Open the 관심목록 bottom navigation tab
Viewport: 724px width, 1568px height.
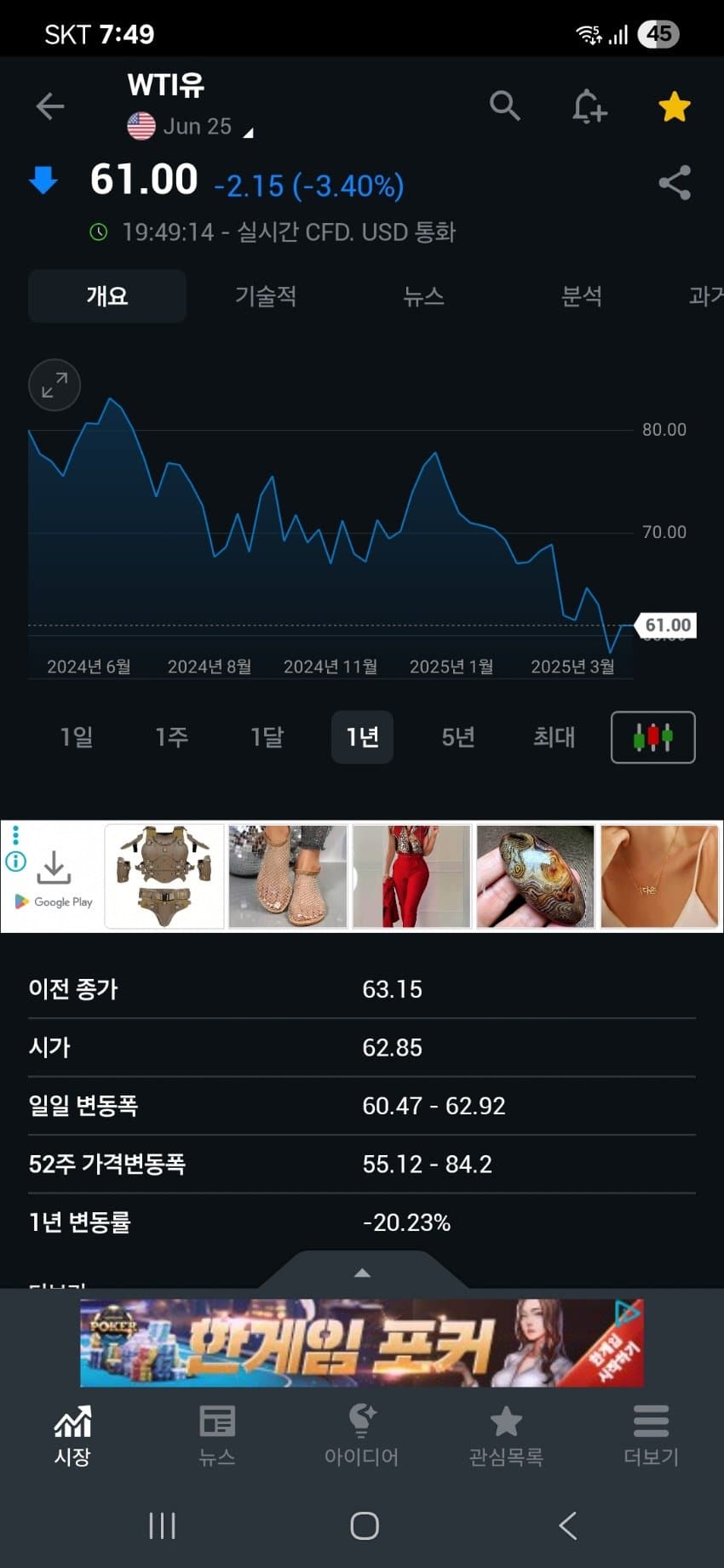pos(506,1436)
